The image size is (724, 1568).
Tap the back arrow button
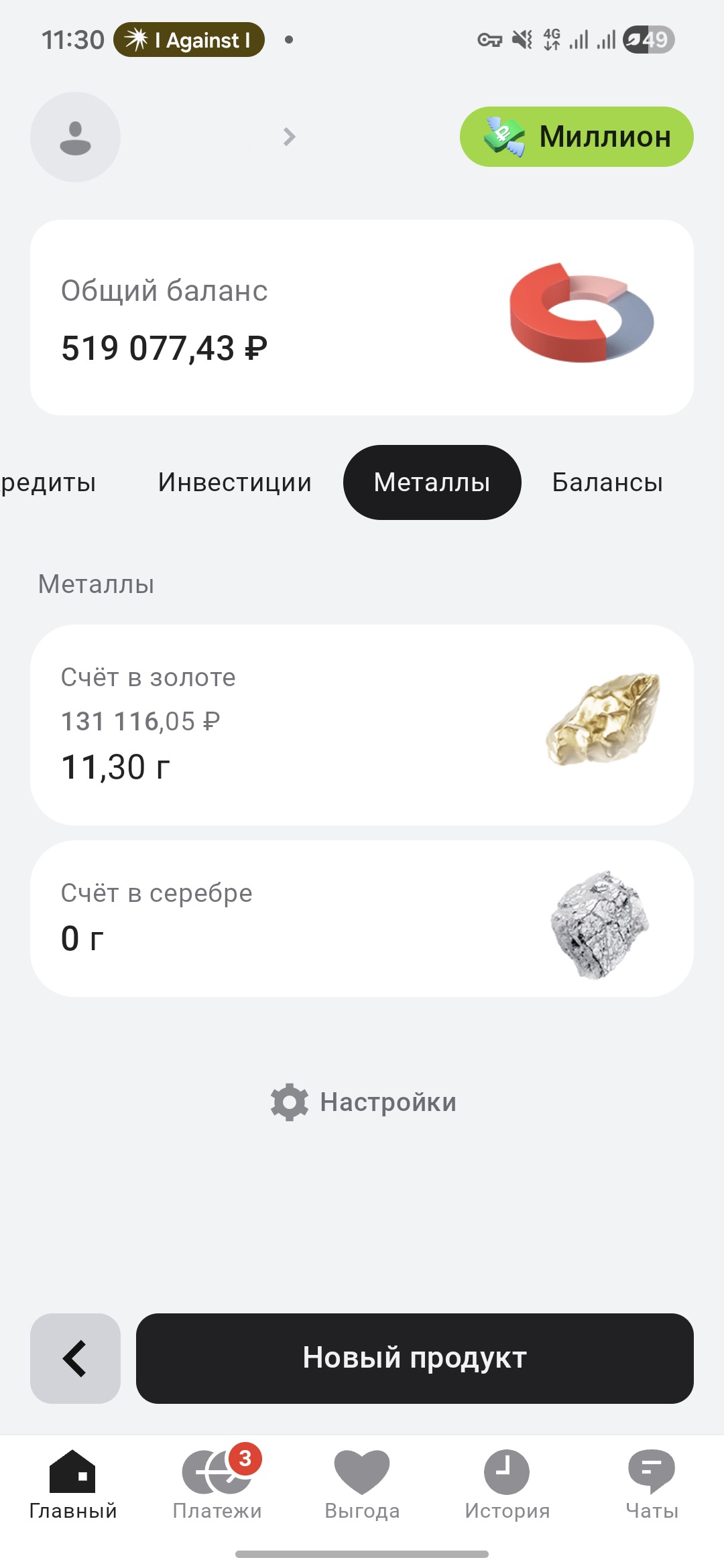(75, 1358)
